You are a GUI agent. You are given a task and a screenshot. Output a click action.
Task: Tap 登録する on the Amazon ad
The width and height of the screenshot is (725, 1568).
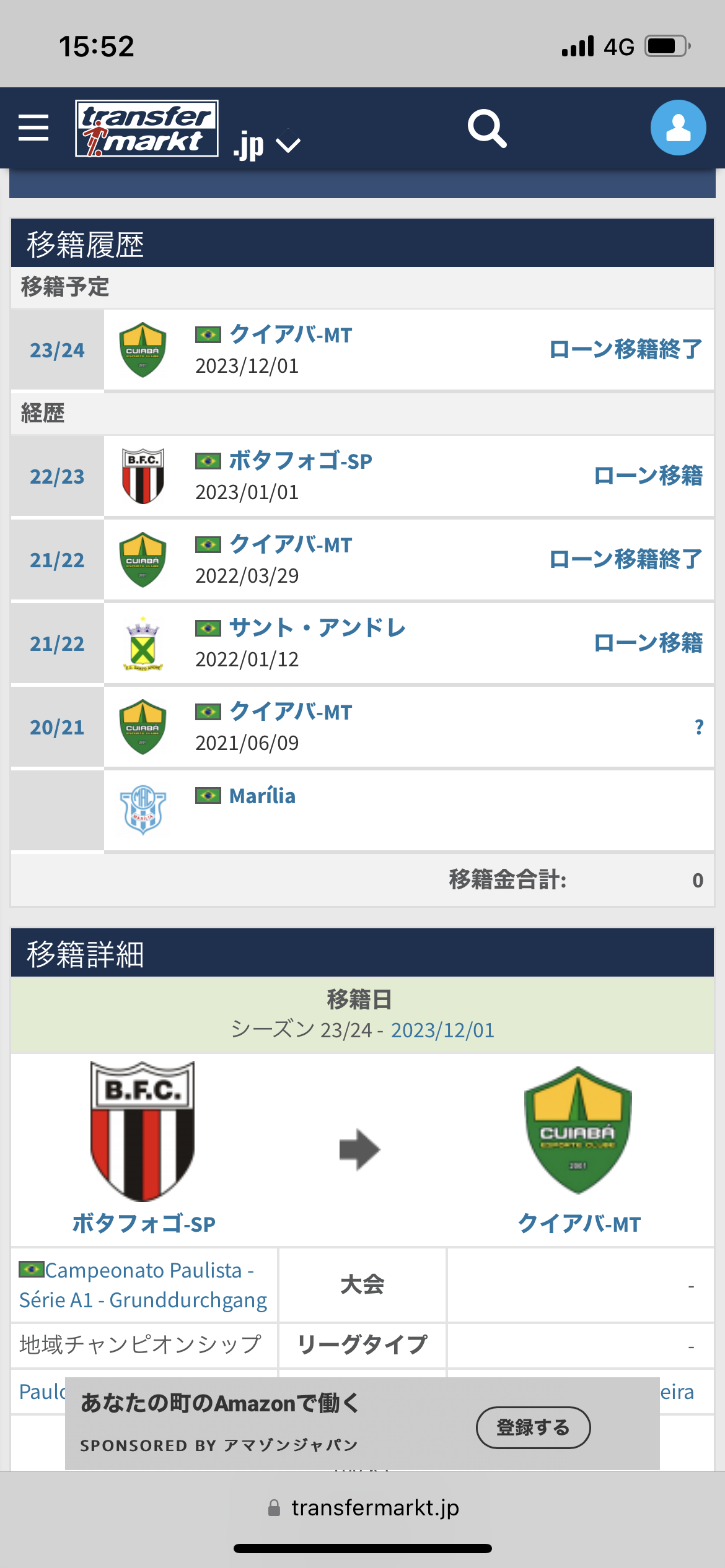533,1427
